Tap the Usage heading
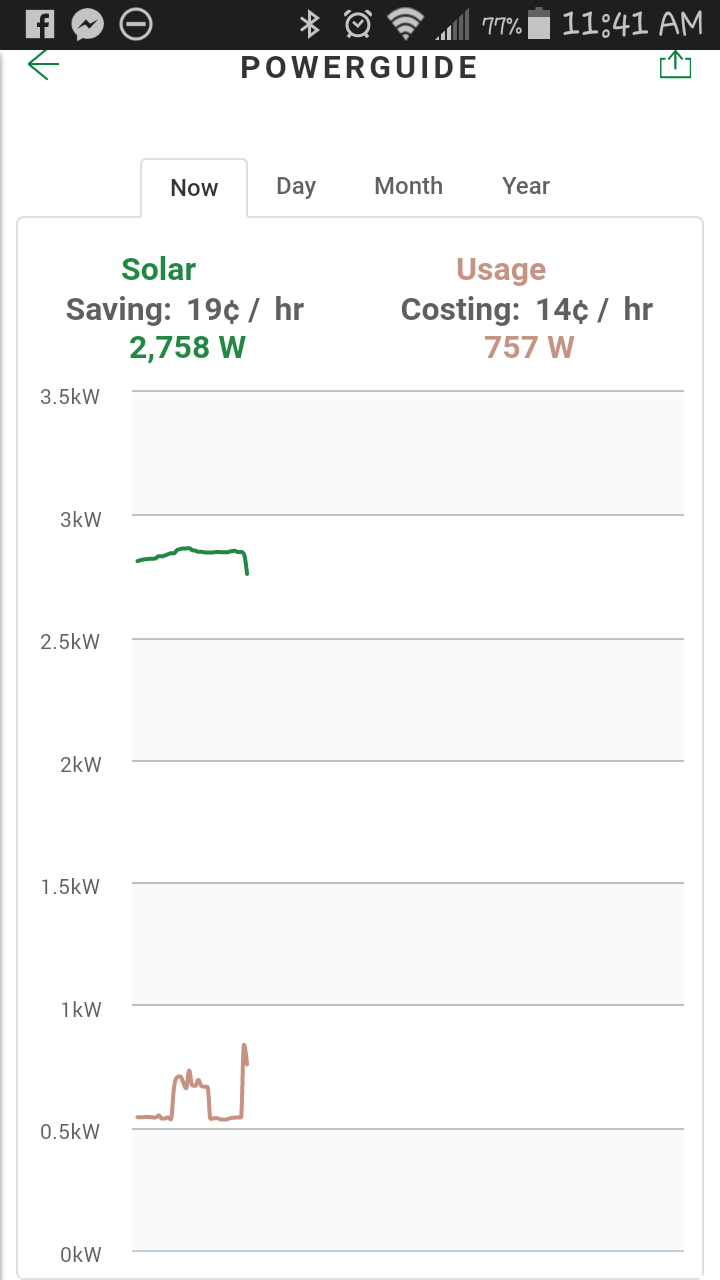This screenshot has height=1280, width=720. coord(501,269)
